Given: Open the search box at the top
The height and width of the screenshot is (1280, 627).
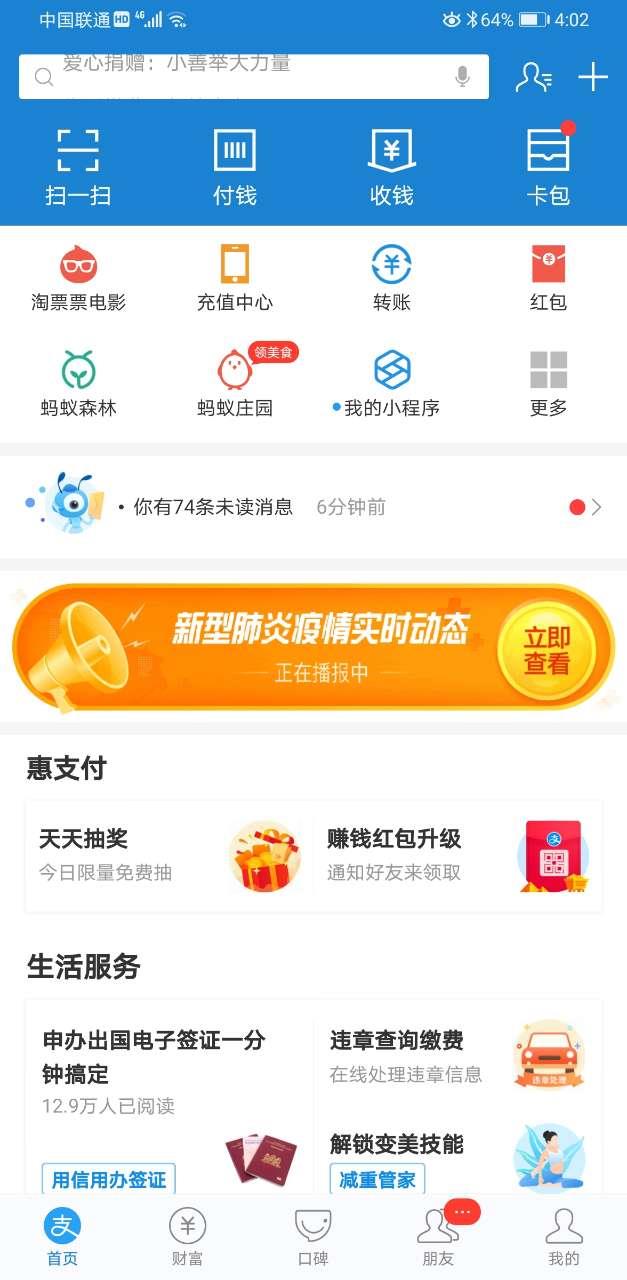Looking at the screenshot, I should [x=240, y=77].
